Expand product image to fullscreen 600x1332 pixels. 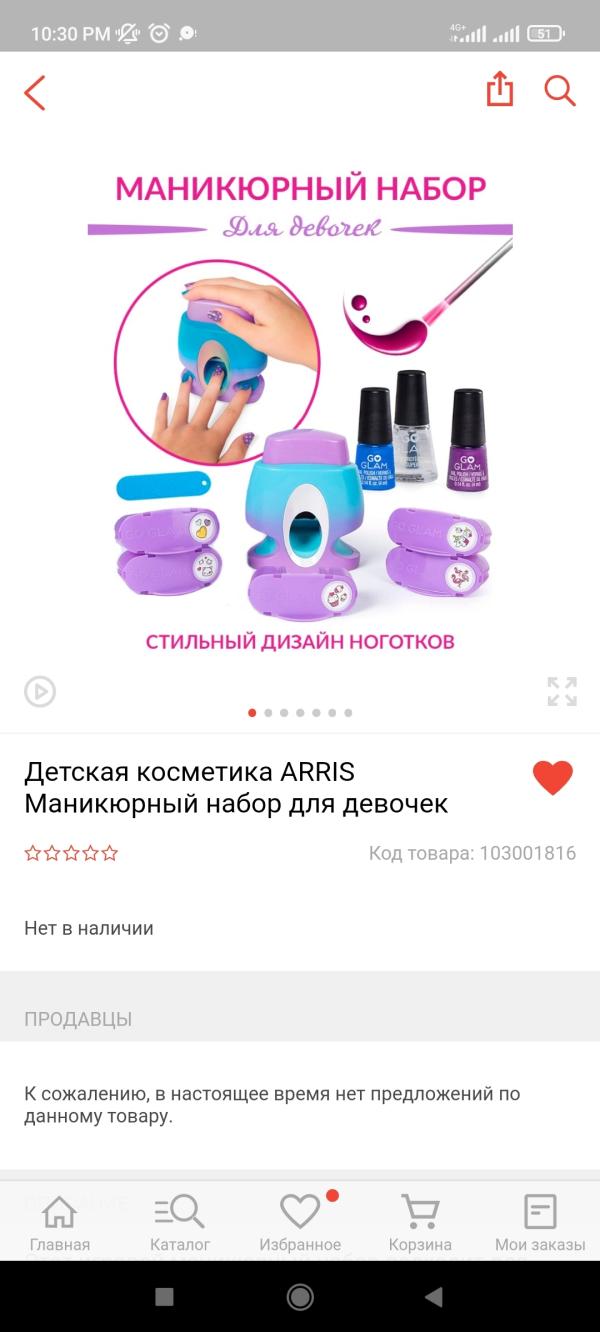pyautogui.click(x=562, y=691)
